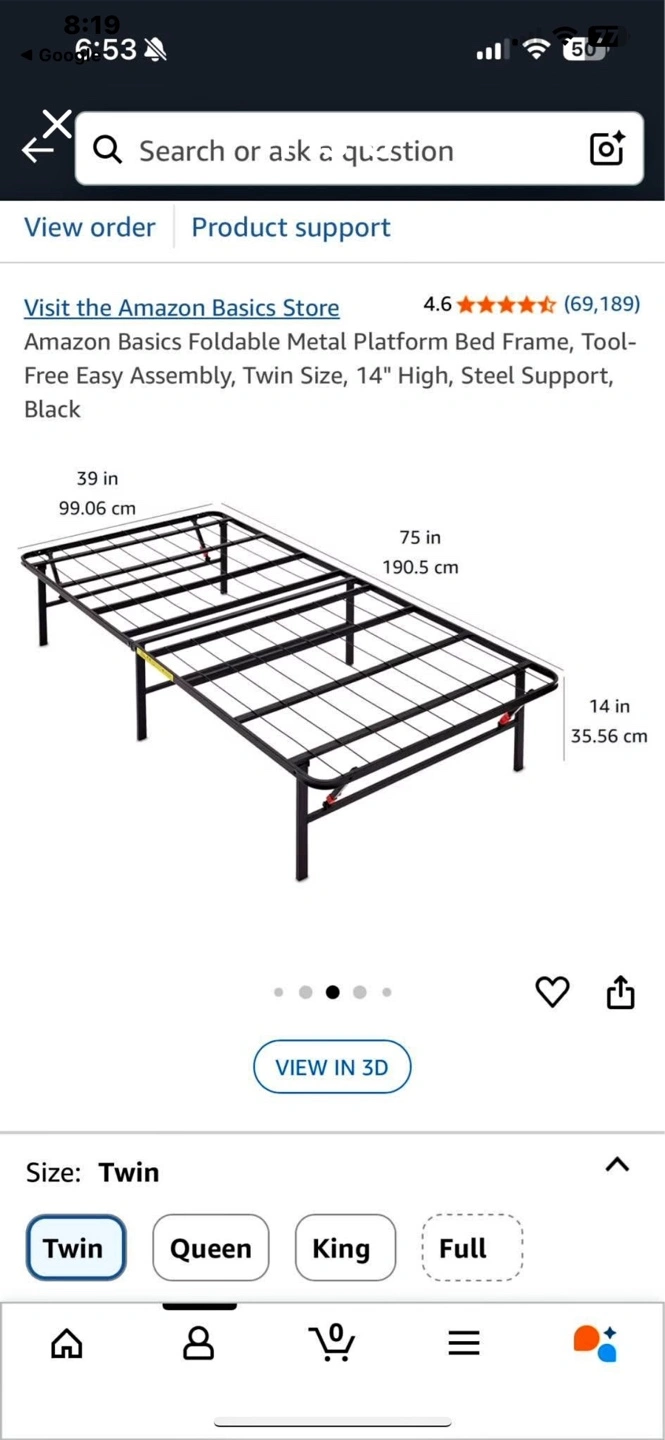This screenshot has height=1440, width=665.
Task: Open the hamburger menu tab
Action: point(464,1343)
